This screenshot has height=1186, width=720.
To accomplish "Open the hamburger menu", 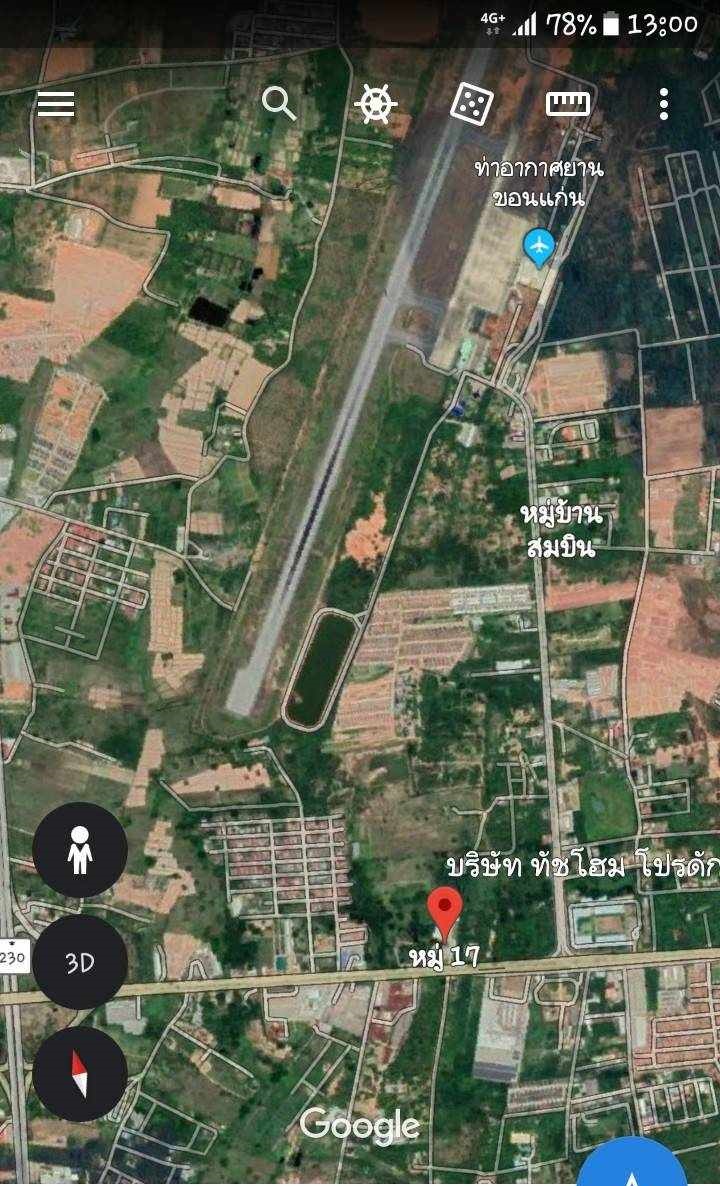I will [56, 104].
